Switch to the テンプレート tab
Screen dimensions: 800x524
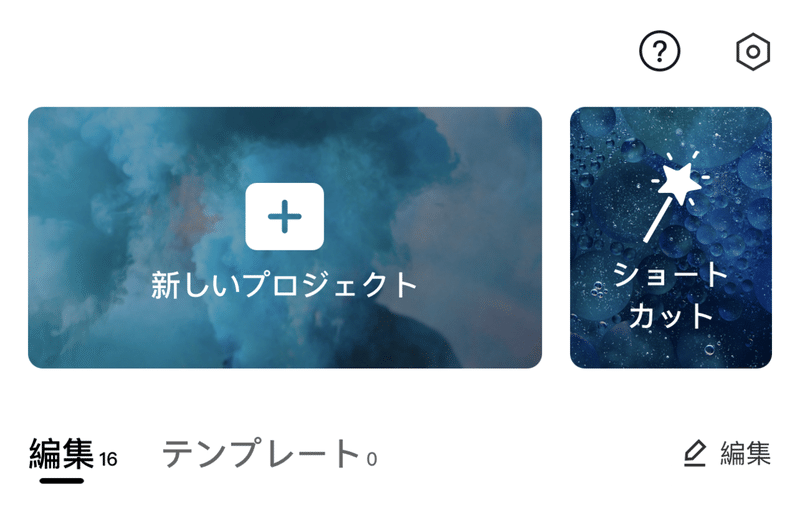tap(261, 455)
